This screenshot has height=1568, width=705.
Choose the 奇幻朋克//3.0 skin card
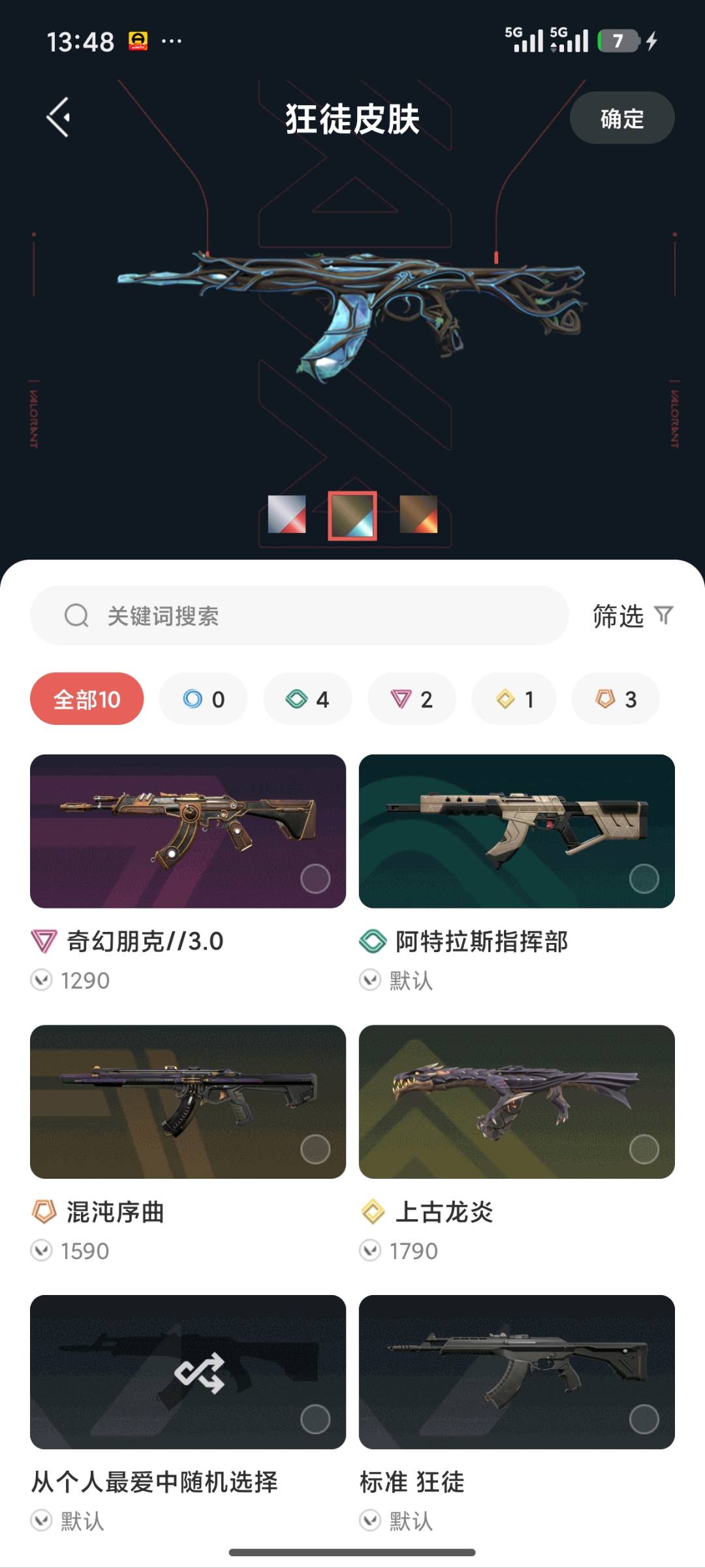tap(188, 831)
